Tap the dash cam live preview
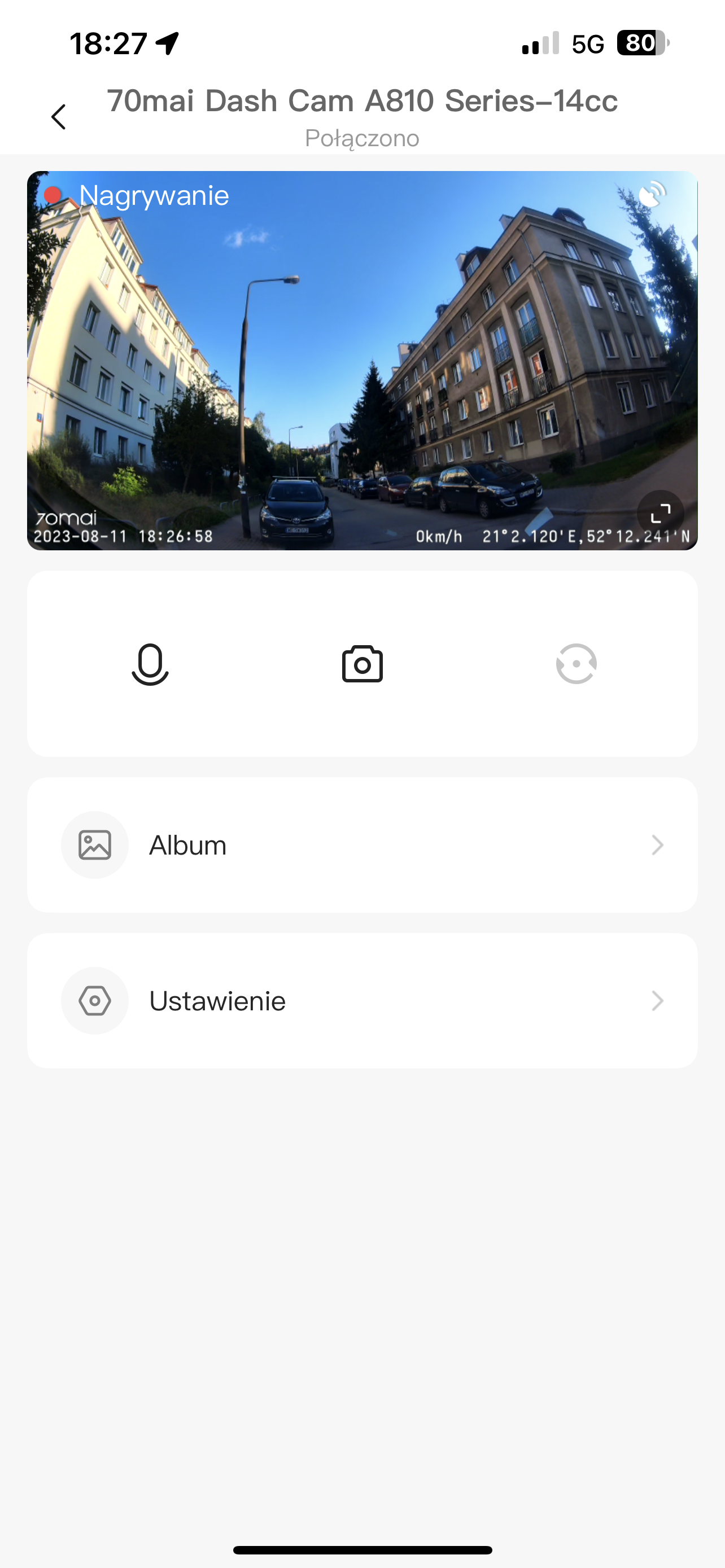 (x=362, y=360)
